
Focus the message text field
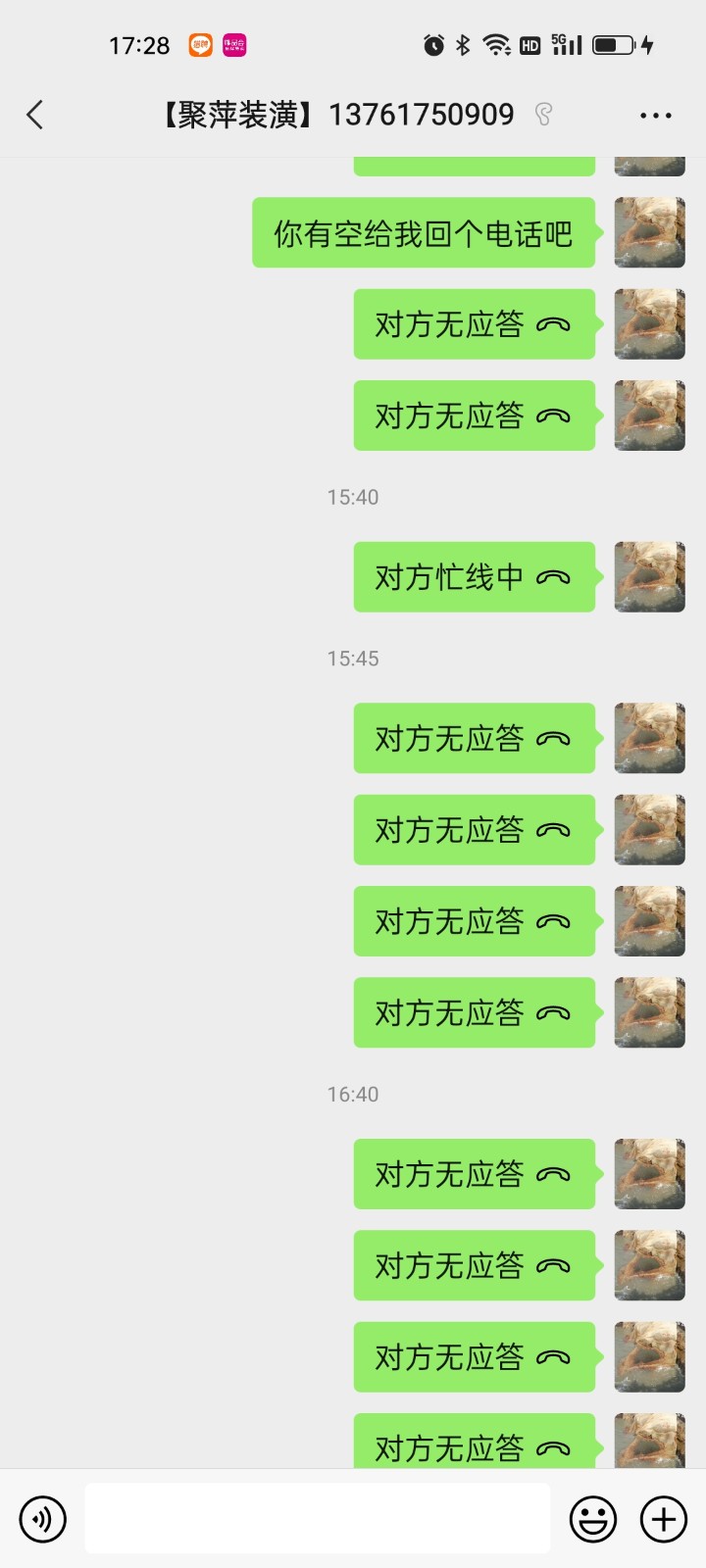(x=317, y=1519)
